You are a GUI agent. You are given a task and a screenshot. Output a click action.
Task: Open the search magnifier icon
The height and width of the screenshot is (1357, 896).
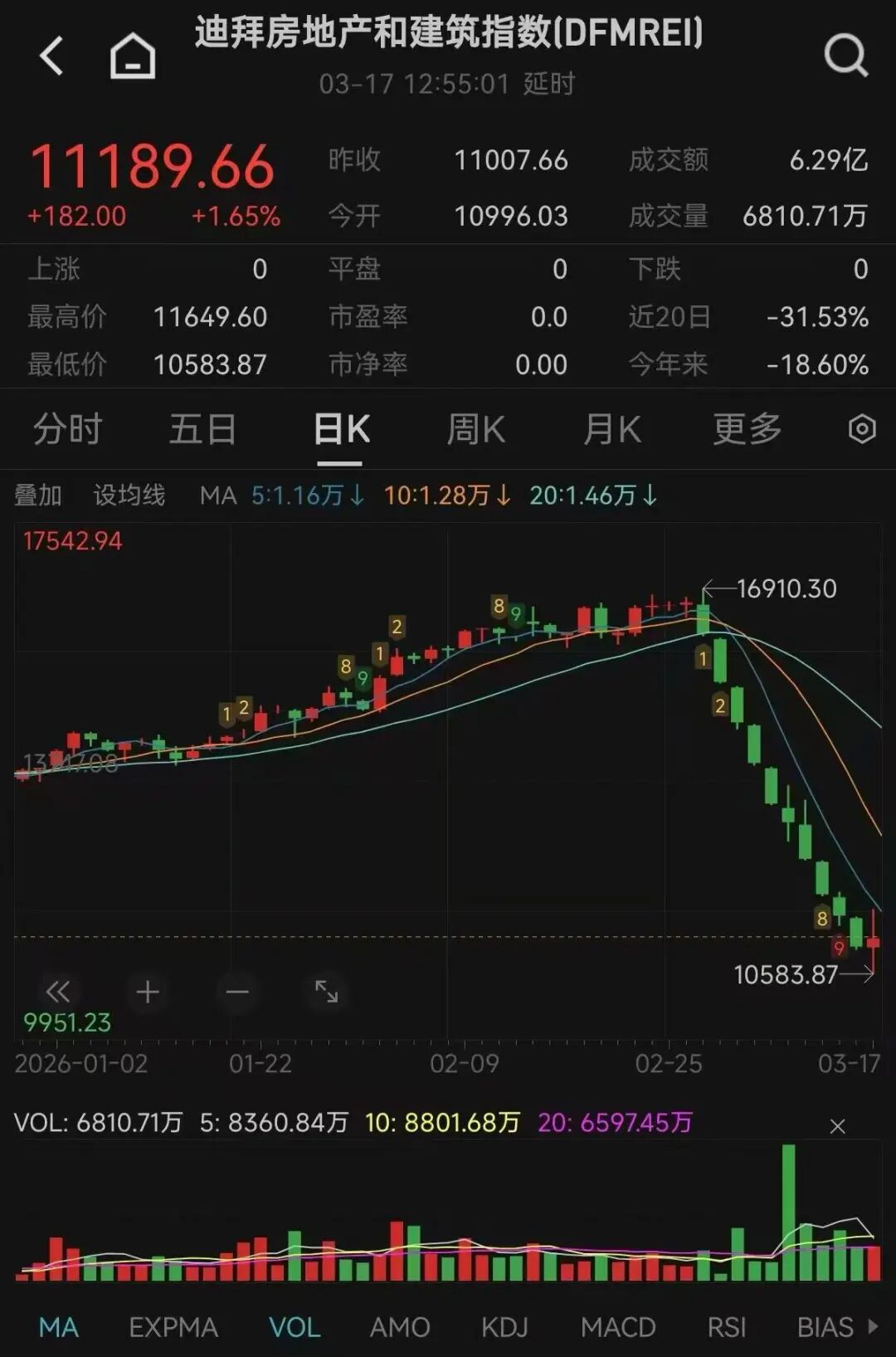[845, 56]
